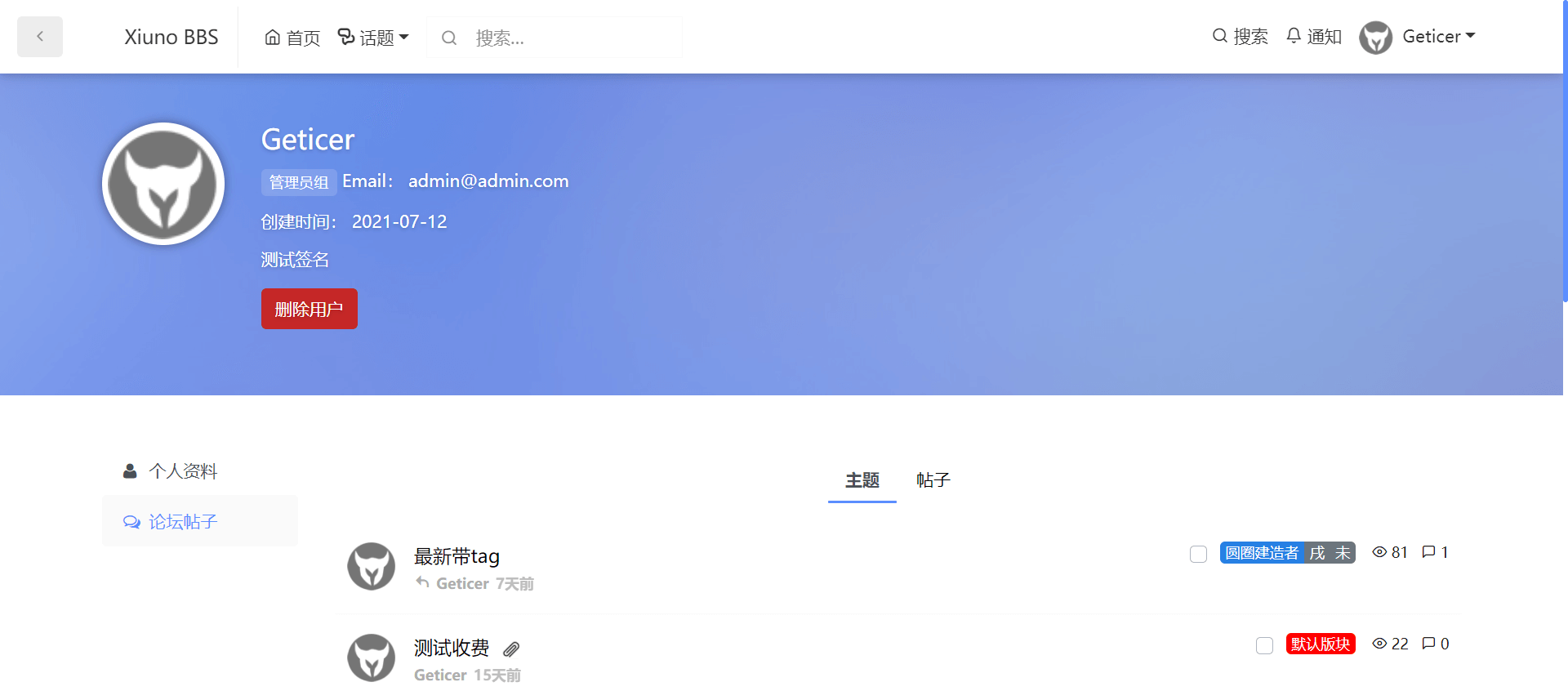Open the 默认版块 forum tag
1568x700 pixels.
tap(1320, 644)
